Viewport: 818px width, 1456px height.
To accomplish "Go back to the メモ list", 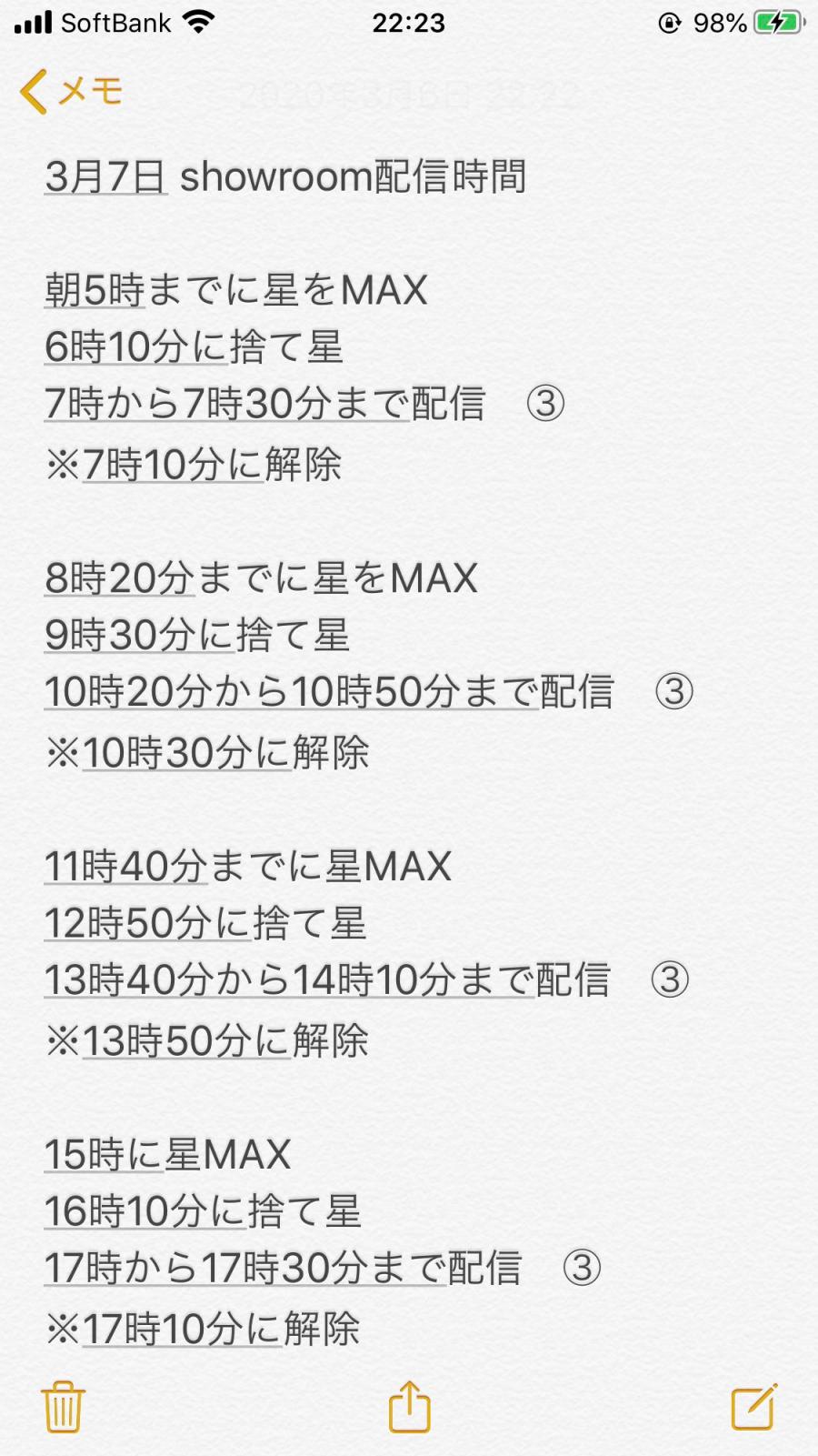I will pyautogui.click(x=71, y=92).
